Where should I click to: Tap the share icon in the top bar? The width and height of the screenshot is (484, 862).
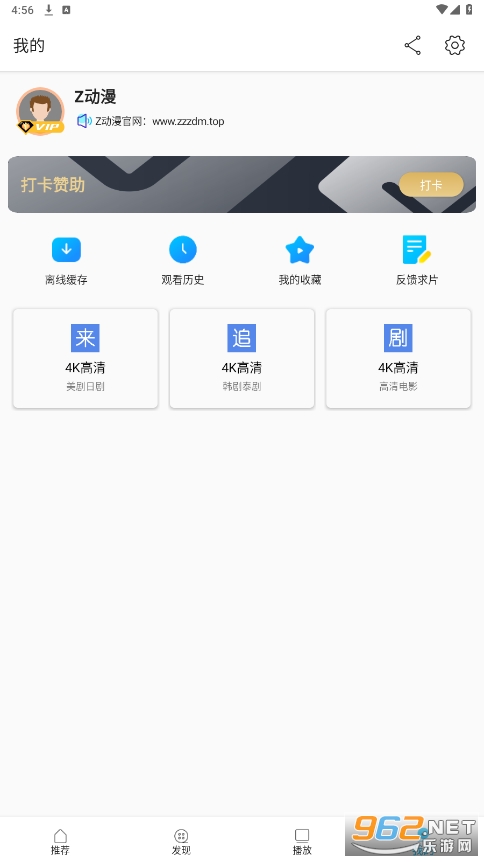[x=412, y=46]
